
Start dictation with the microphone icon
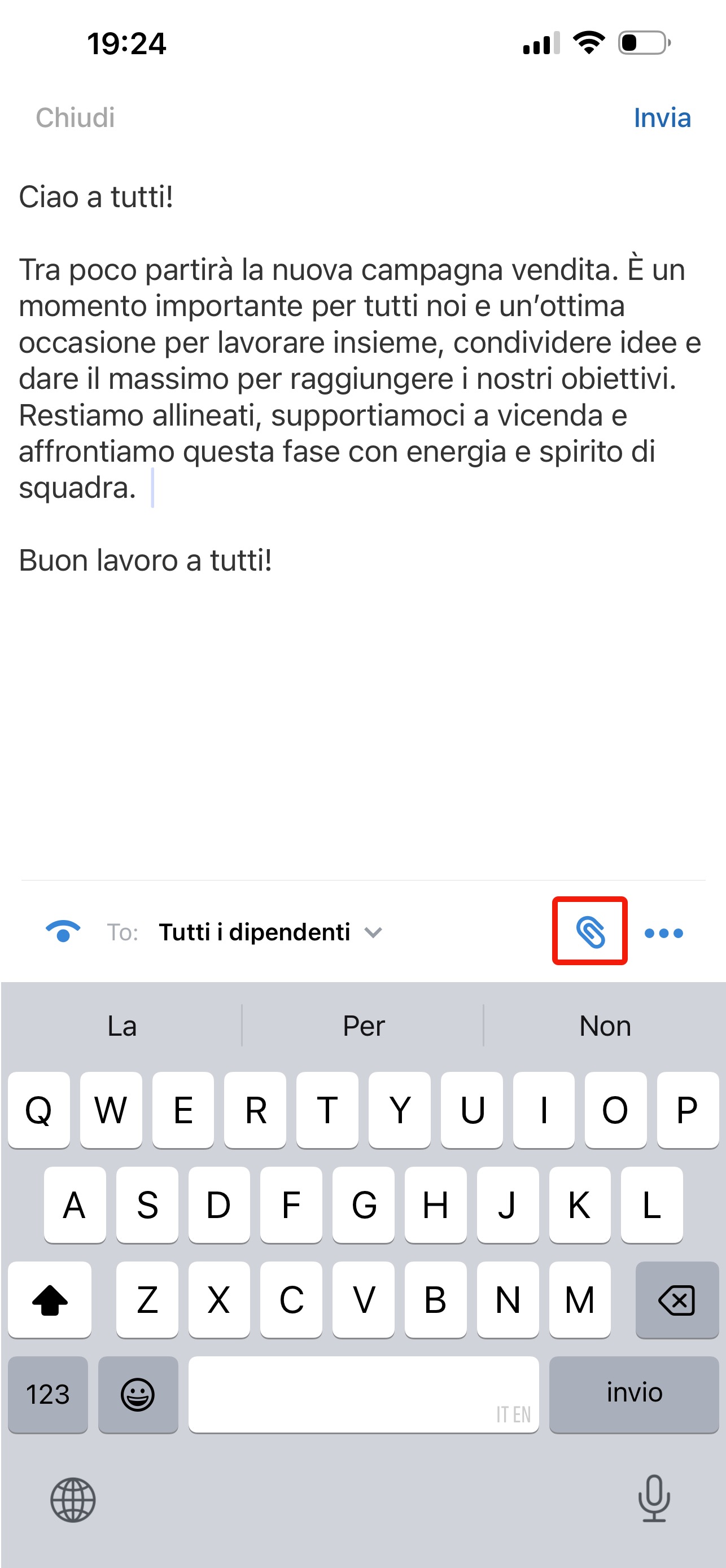tap(654, 1499)
